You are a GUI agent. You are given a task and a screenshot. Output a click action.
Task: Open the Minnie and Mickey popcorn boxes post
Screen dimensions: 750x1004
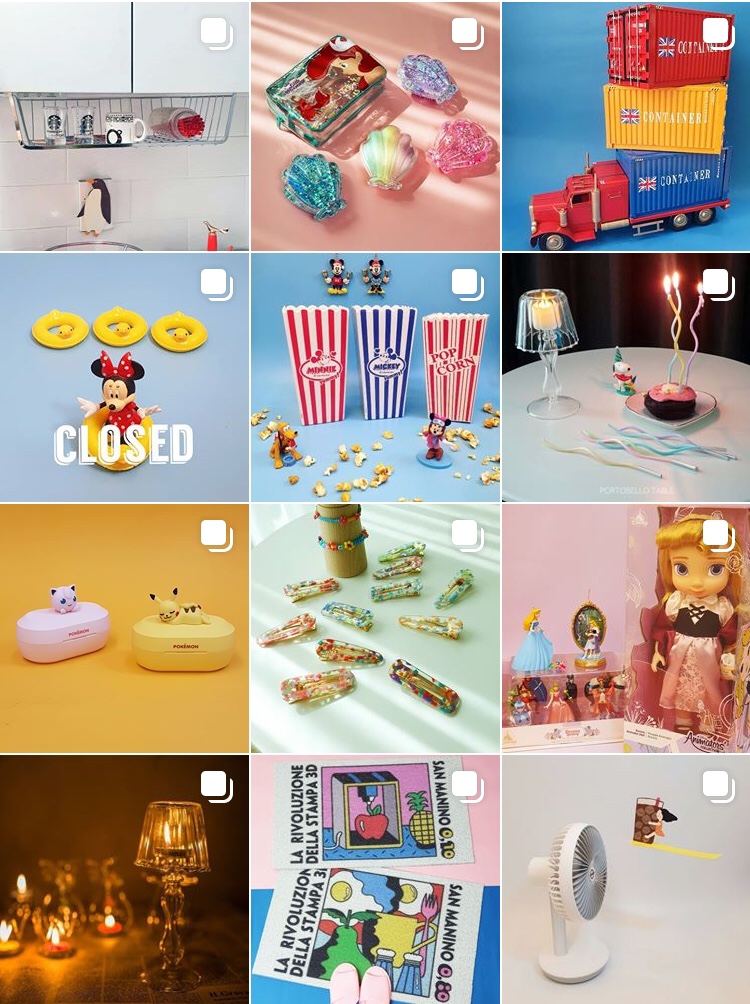[x=375, y=377]
